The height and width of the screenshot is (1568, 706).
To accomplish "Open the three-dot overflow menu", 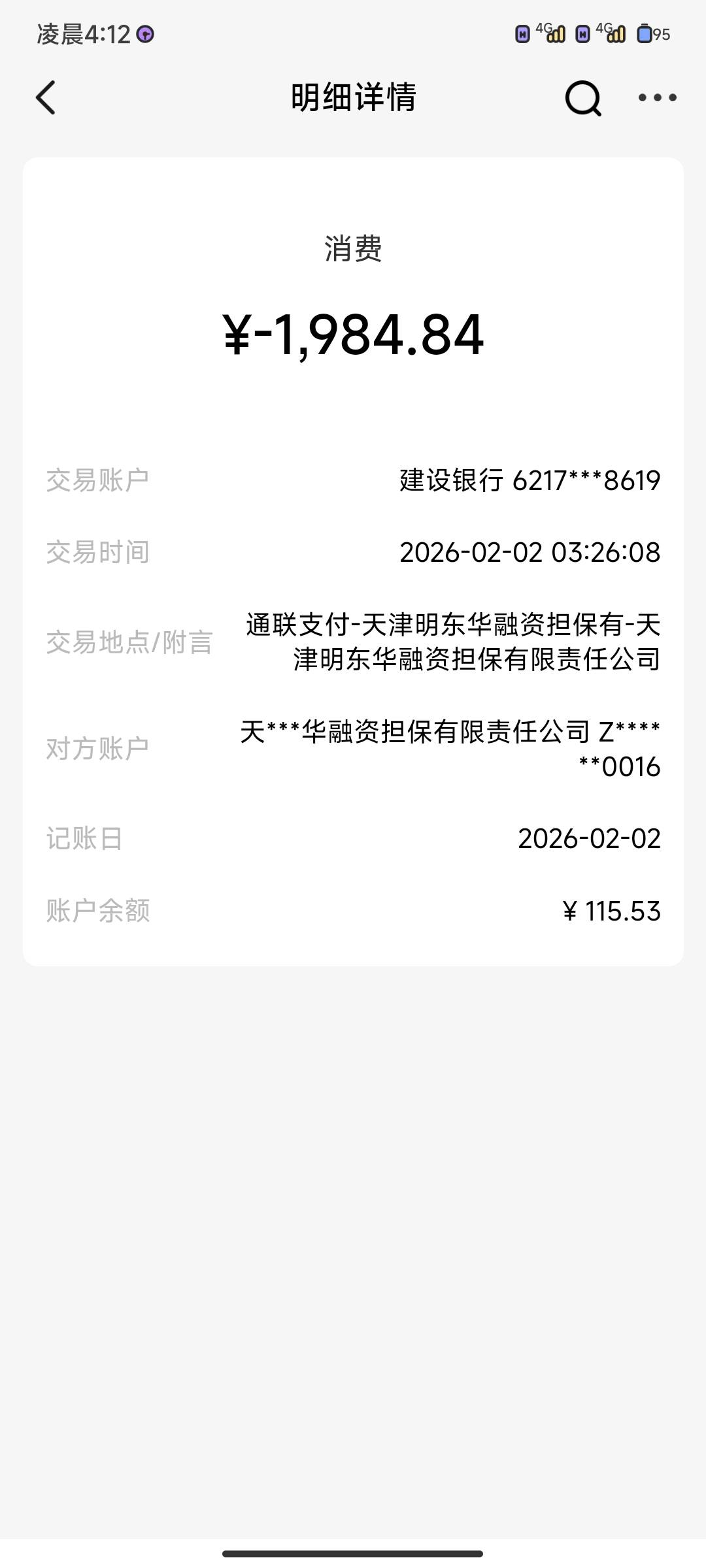I will 657,98.
